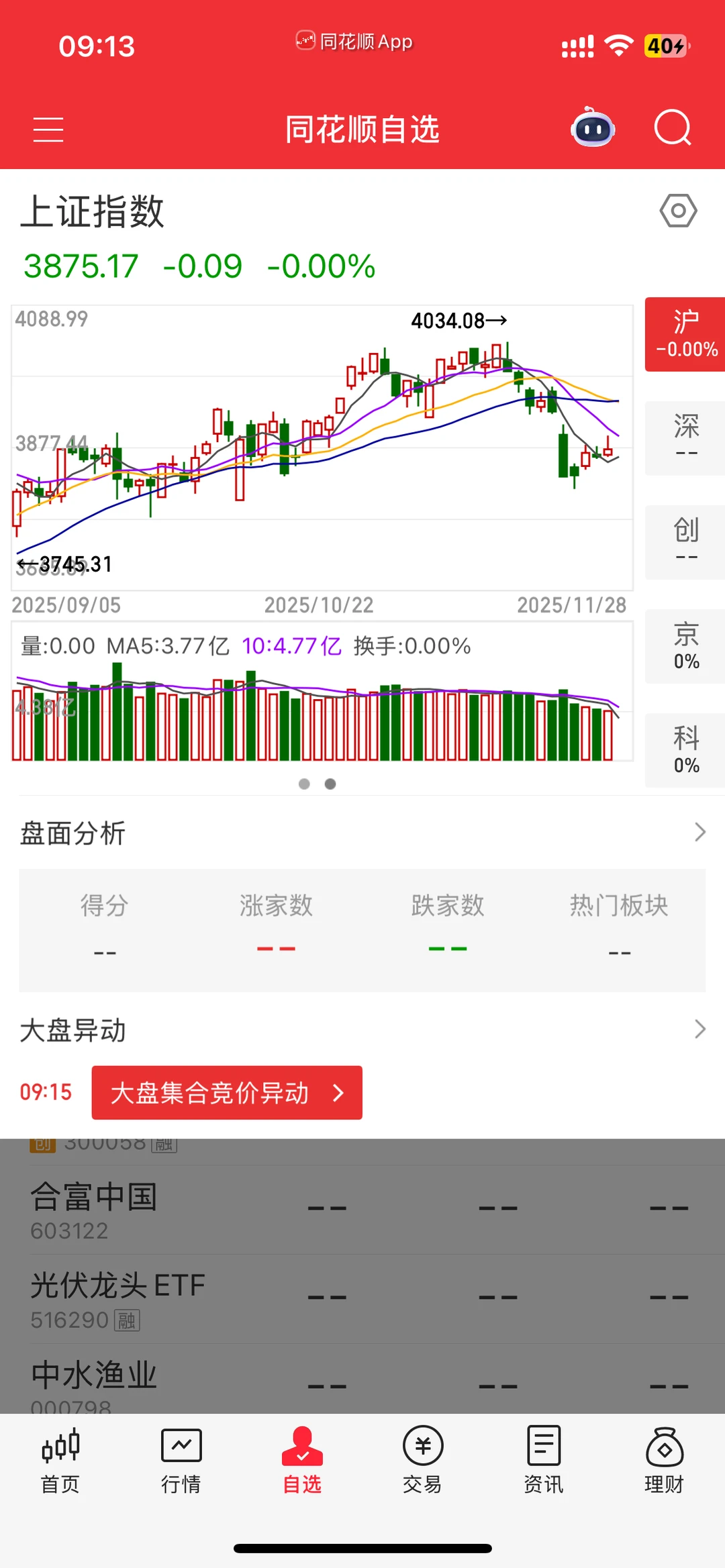The height and width of the screenshot is (1568, 725).
Task: Open the 上证指数 candlestick chart
Action: [322, 448]
